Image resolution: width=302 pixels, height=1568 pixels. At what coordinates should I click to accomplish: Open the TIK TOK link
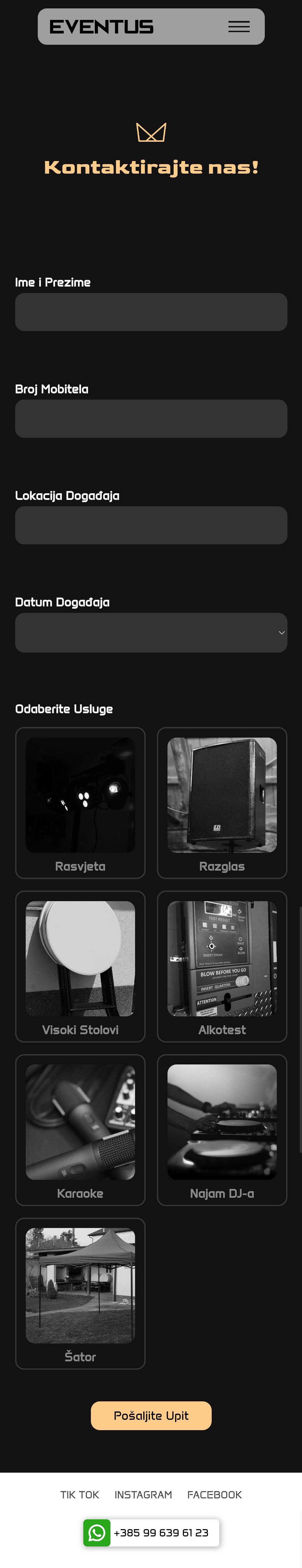tap(80, 1494)
